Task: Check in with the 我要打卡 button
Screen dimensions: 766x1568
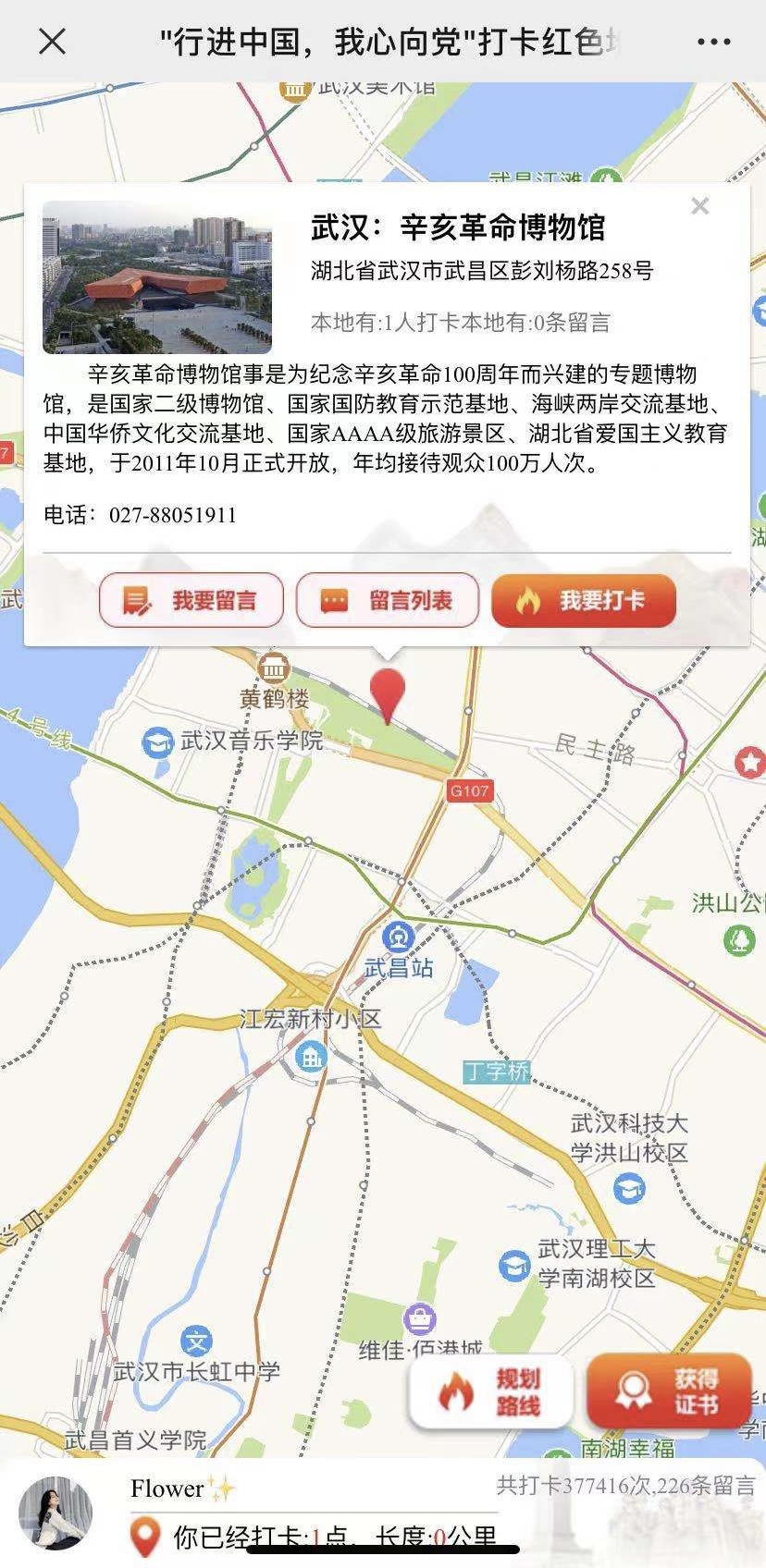Action: click(x=584, y=601)
